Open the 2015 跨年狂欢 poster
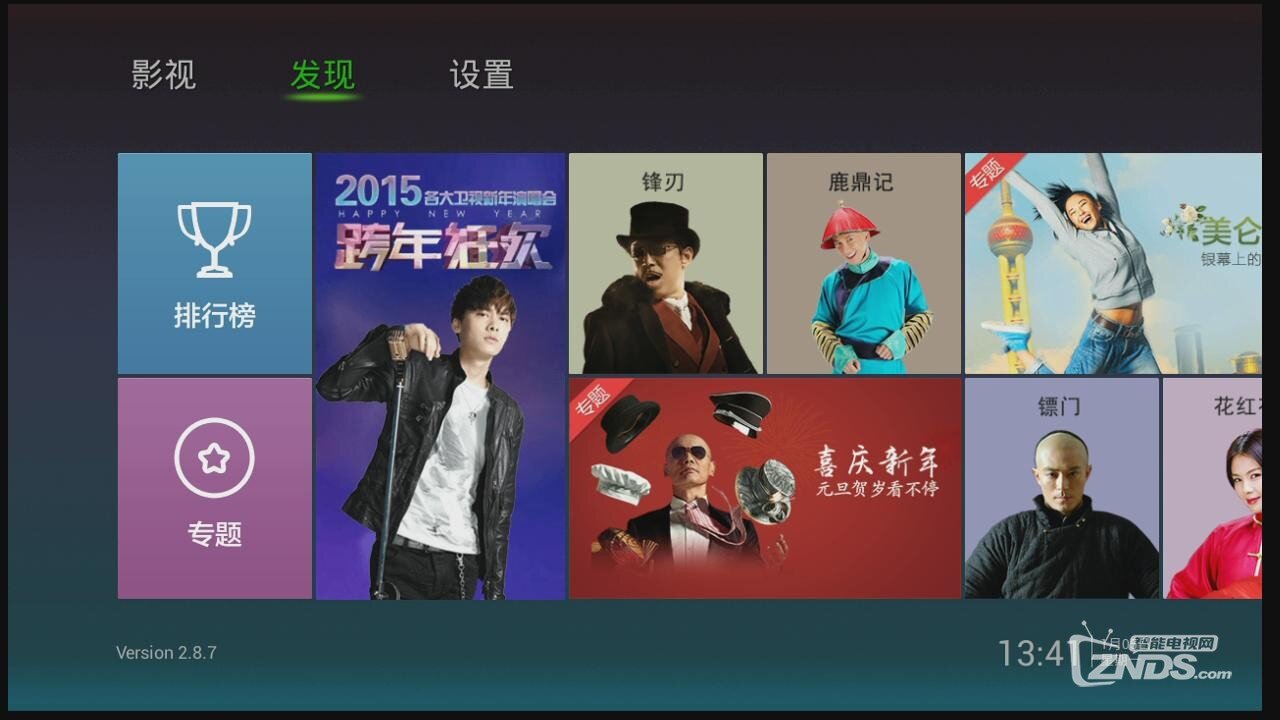The width and height of the screenshot is (1280, 720). (440, 376)
